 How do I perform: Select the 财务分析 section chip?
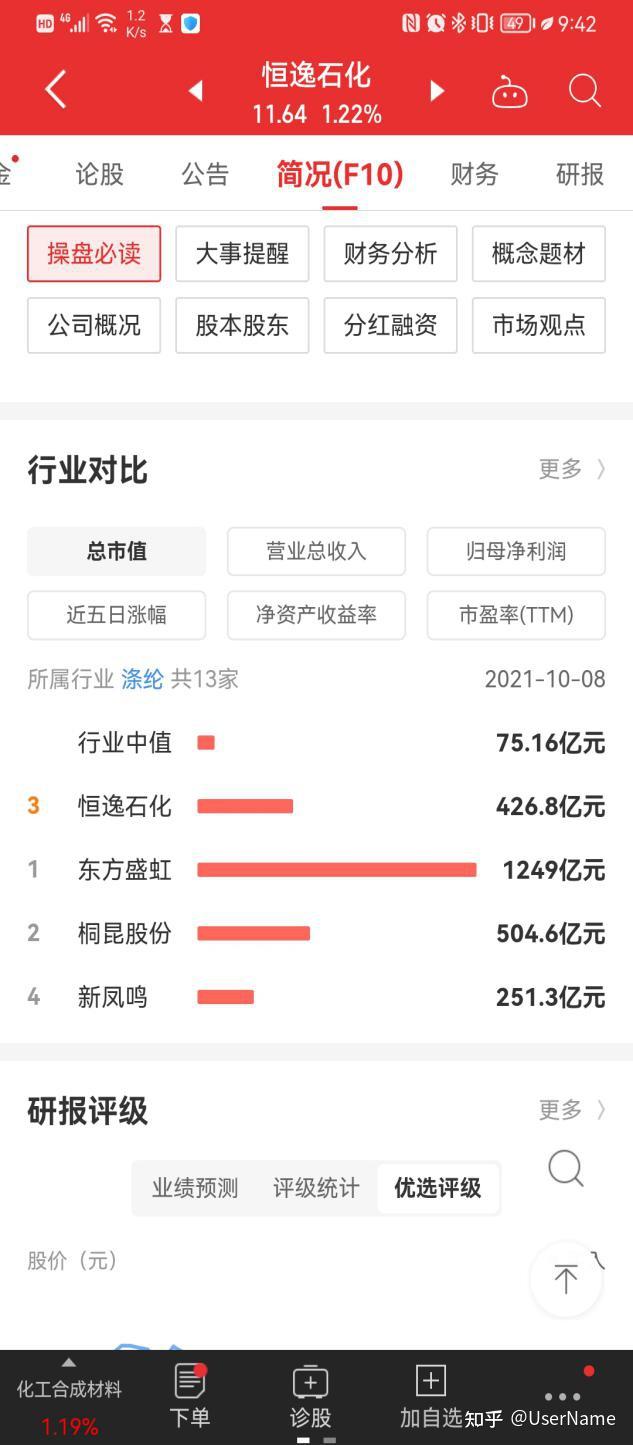click(390, 254)
